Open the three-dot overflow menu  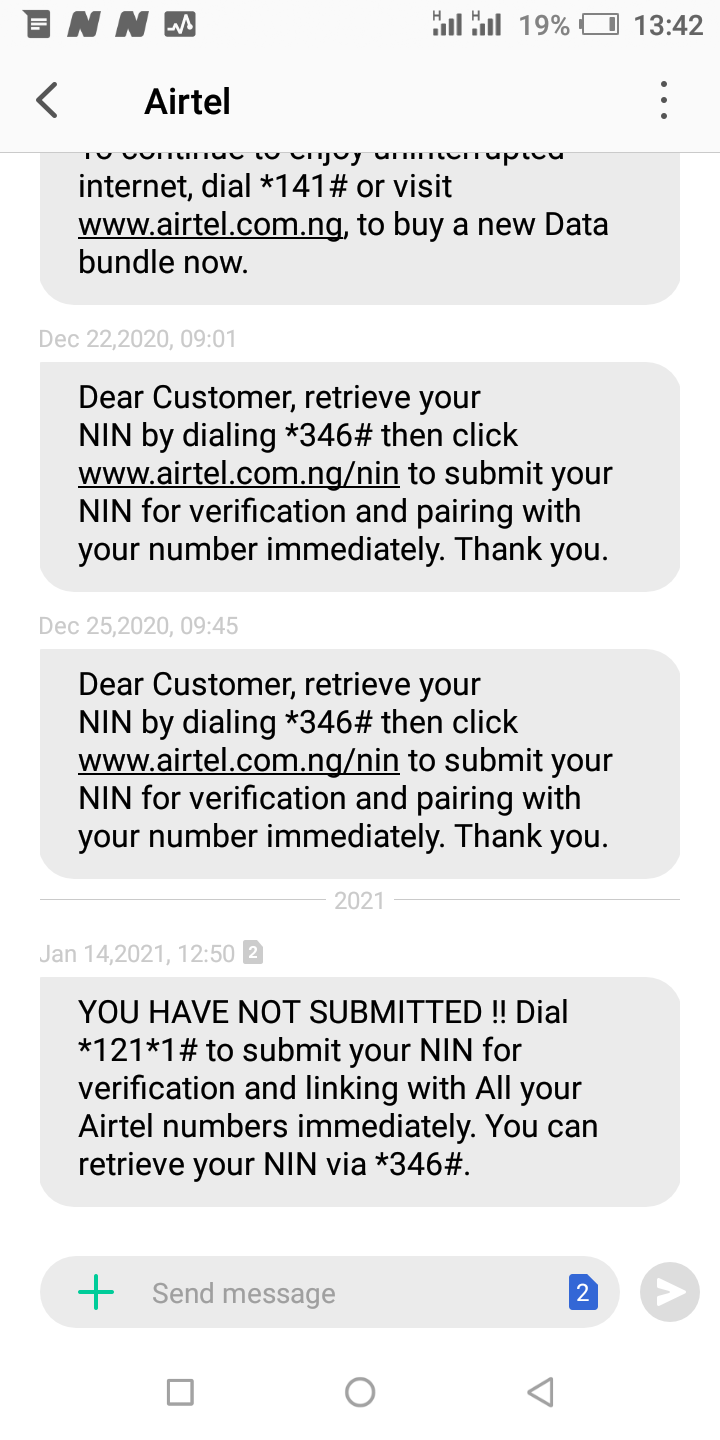(x=664, y=101)
